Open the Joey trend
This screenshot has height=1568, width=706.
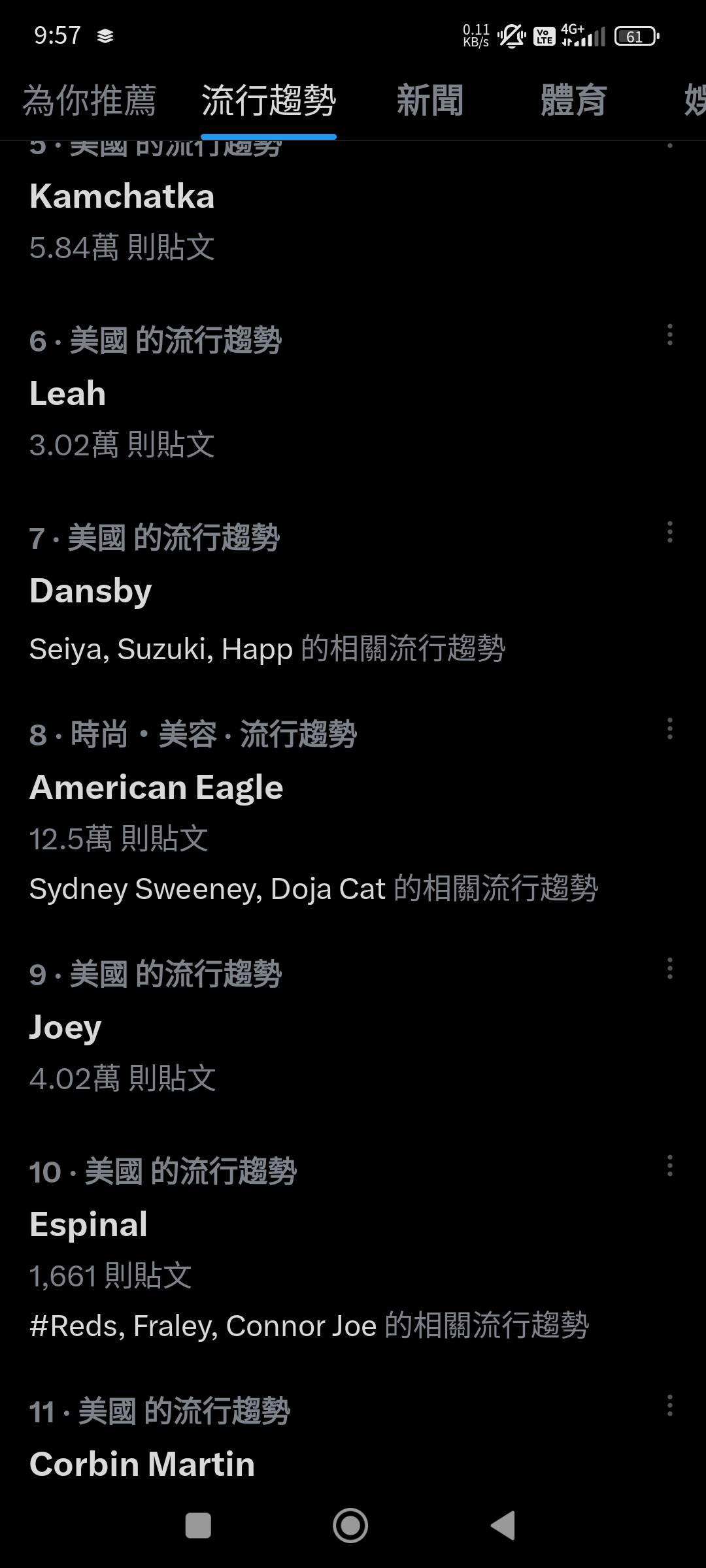click(353, 1027)
